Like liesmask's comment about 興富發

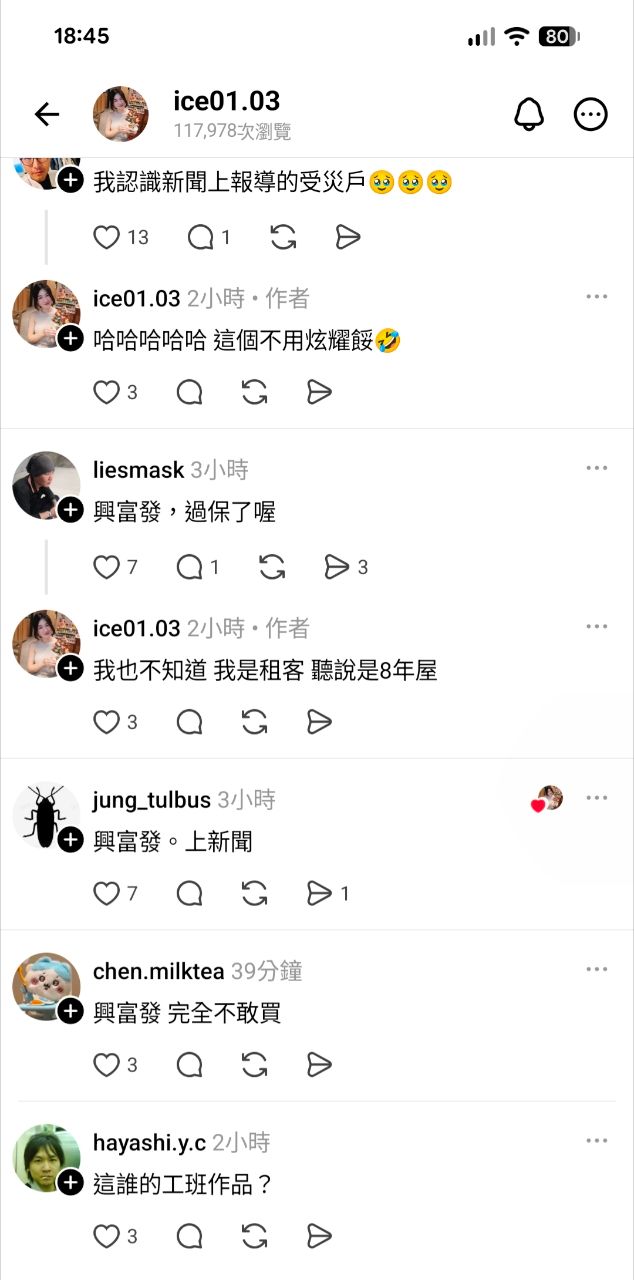pyautogui.click(x=106, y=567)
